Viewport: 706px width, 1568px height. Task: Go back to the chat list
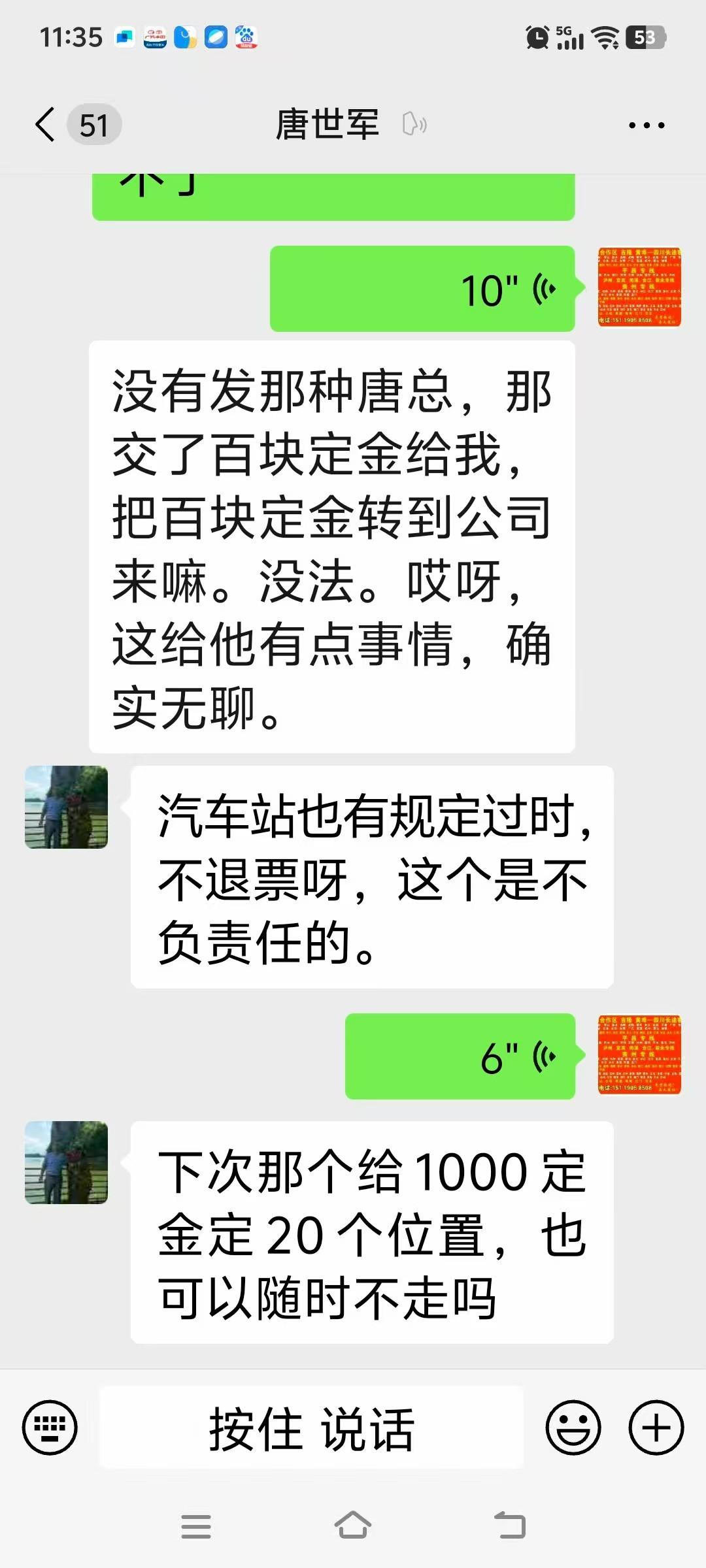[46, 124]
